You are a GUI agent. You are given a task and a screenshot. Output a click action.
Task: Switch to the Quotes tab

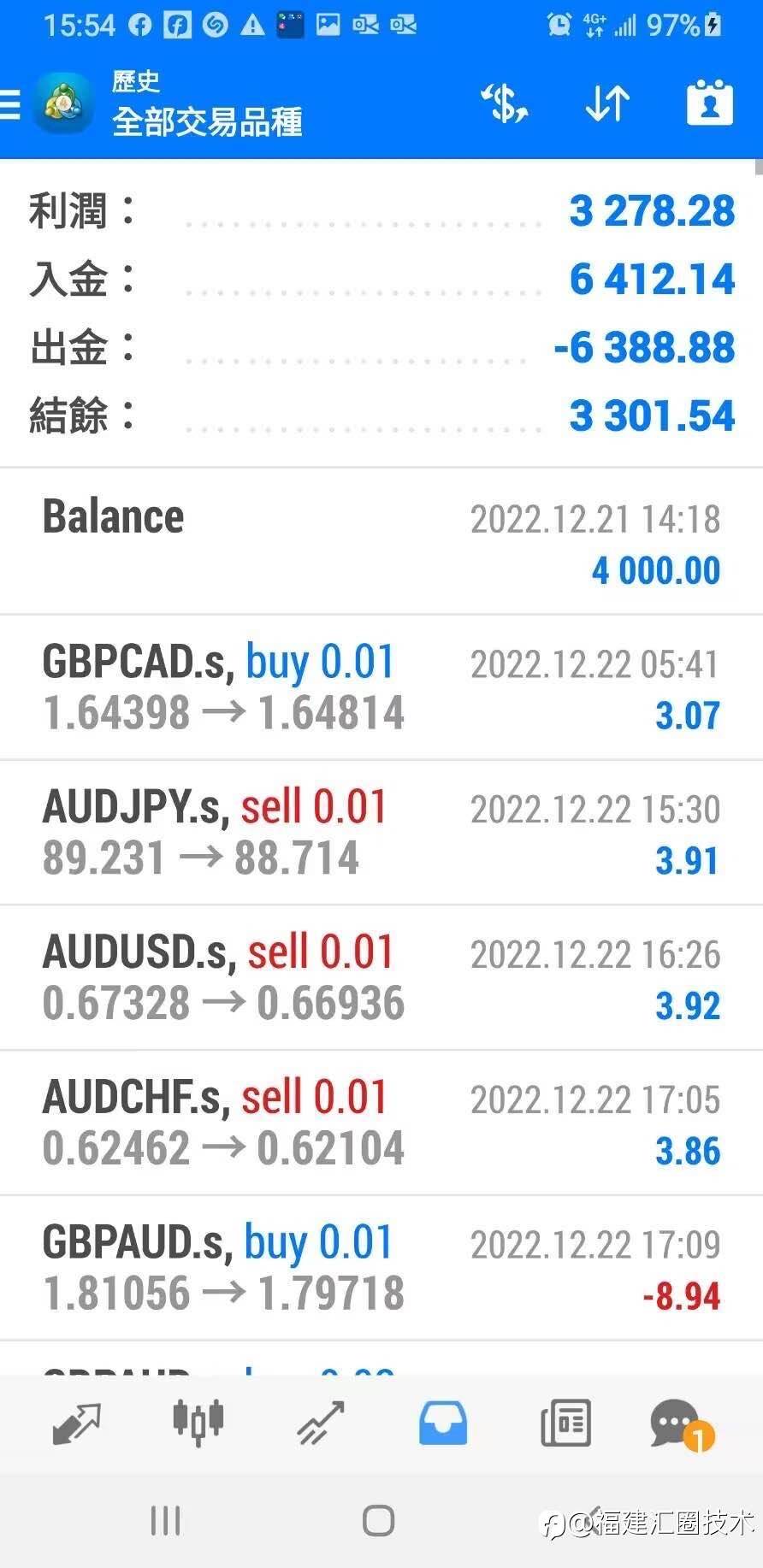tap(76, 1424)
